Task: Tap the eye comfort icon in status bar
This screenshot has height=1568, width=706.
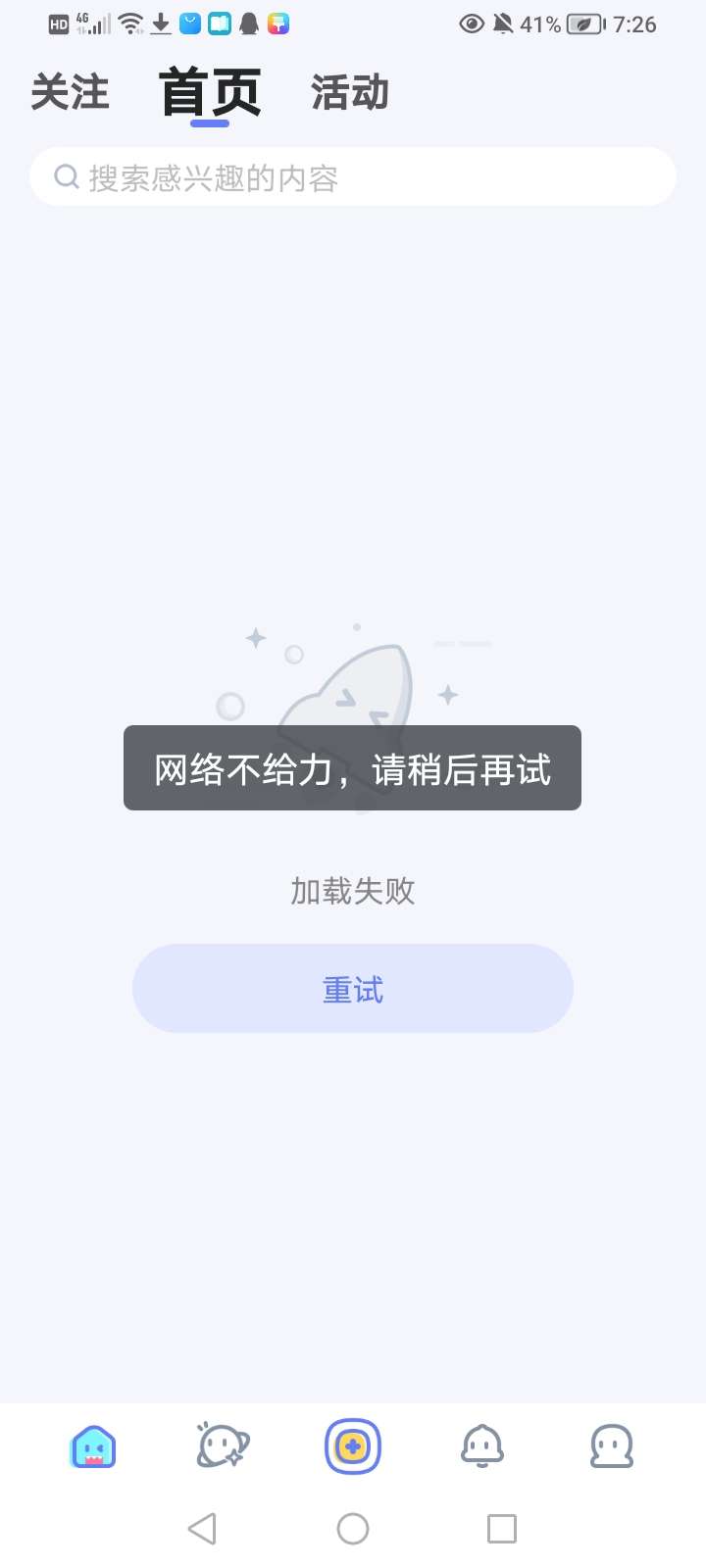Action: click(472, 24)
